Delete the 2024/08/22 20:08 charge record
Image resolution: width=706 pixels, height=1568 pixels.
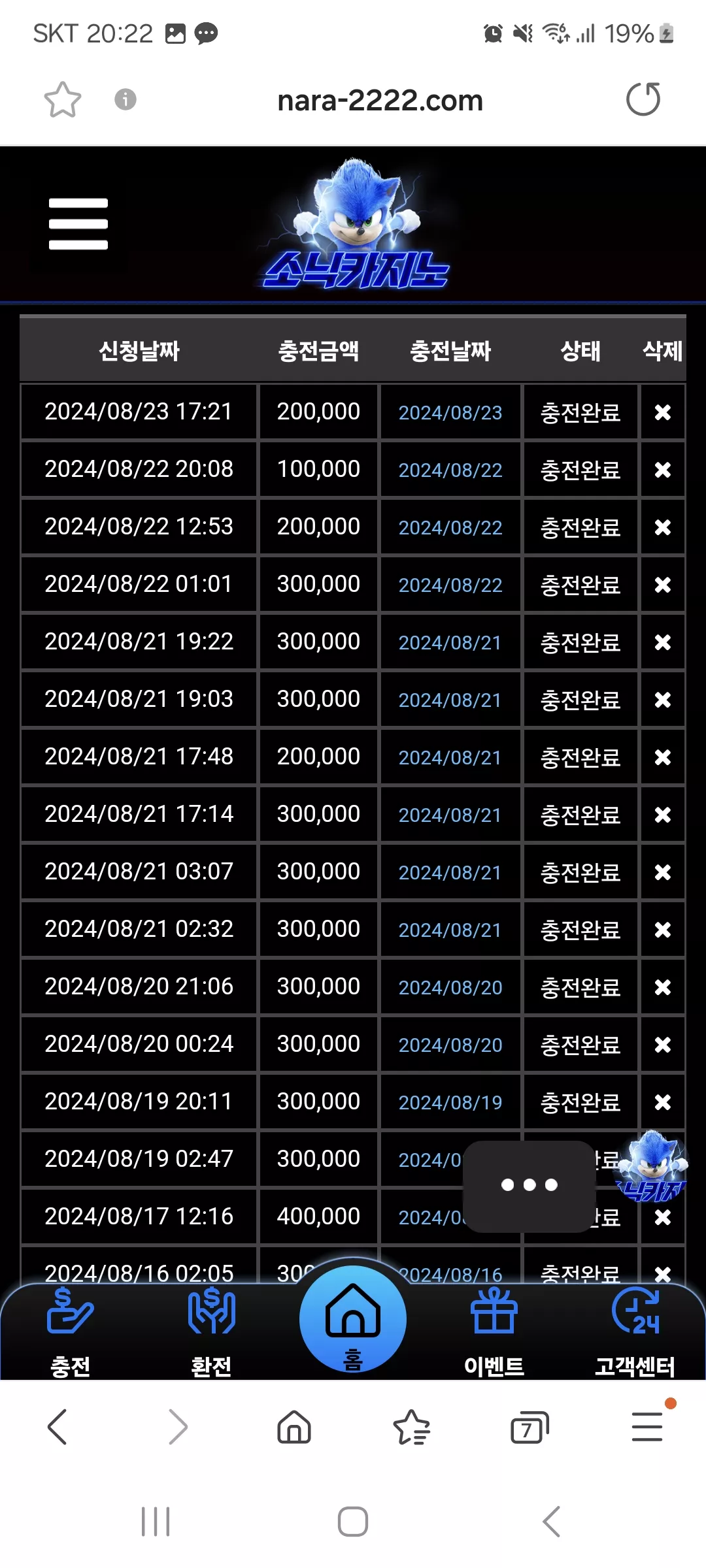pyautogui.click(x=663, y=470)
